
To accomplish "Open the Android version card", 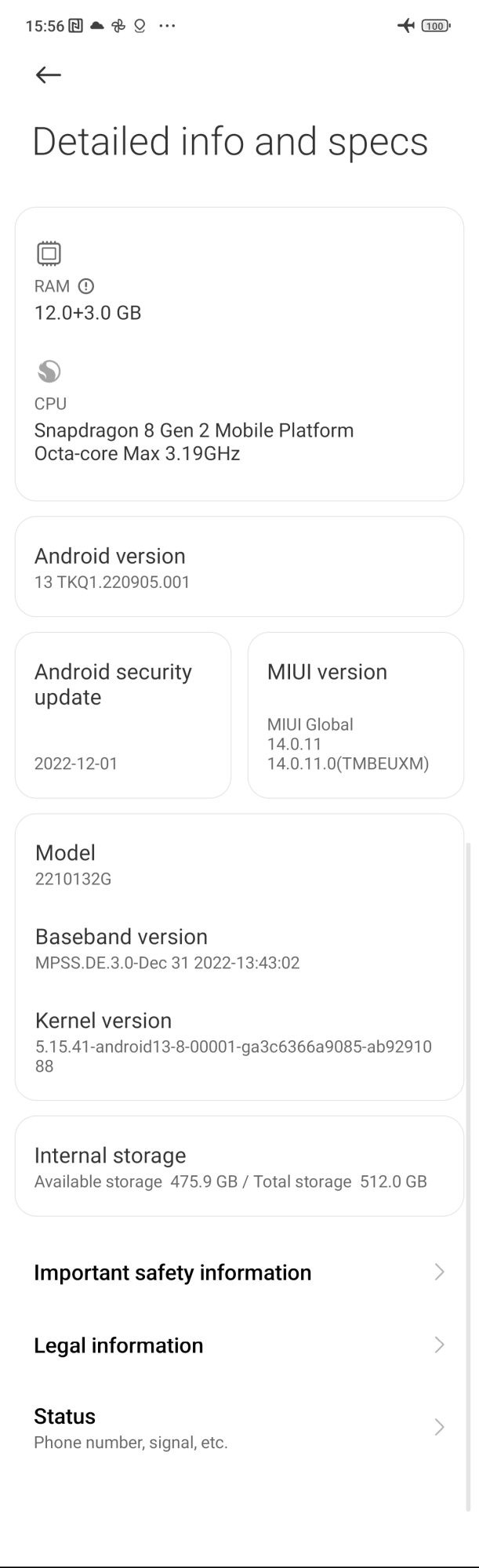I will coord(239,567).
